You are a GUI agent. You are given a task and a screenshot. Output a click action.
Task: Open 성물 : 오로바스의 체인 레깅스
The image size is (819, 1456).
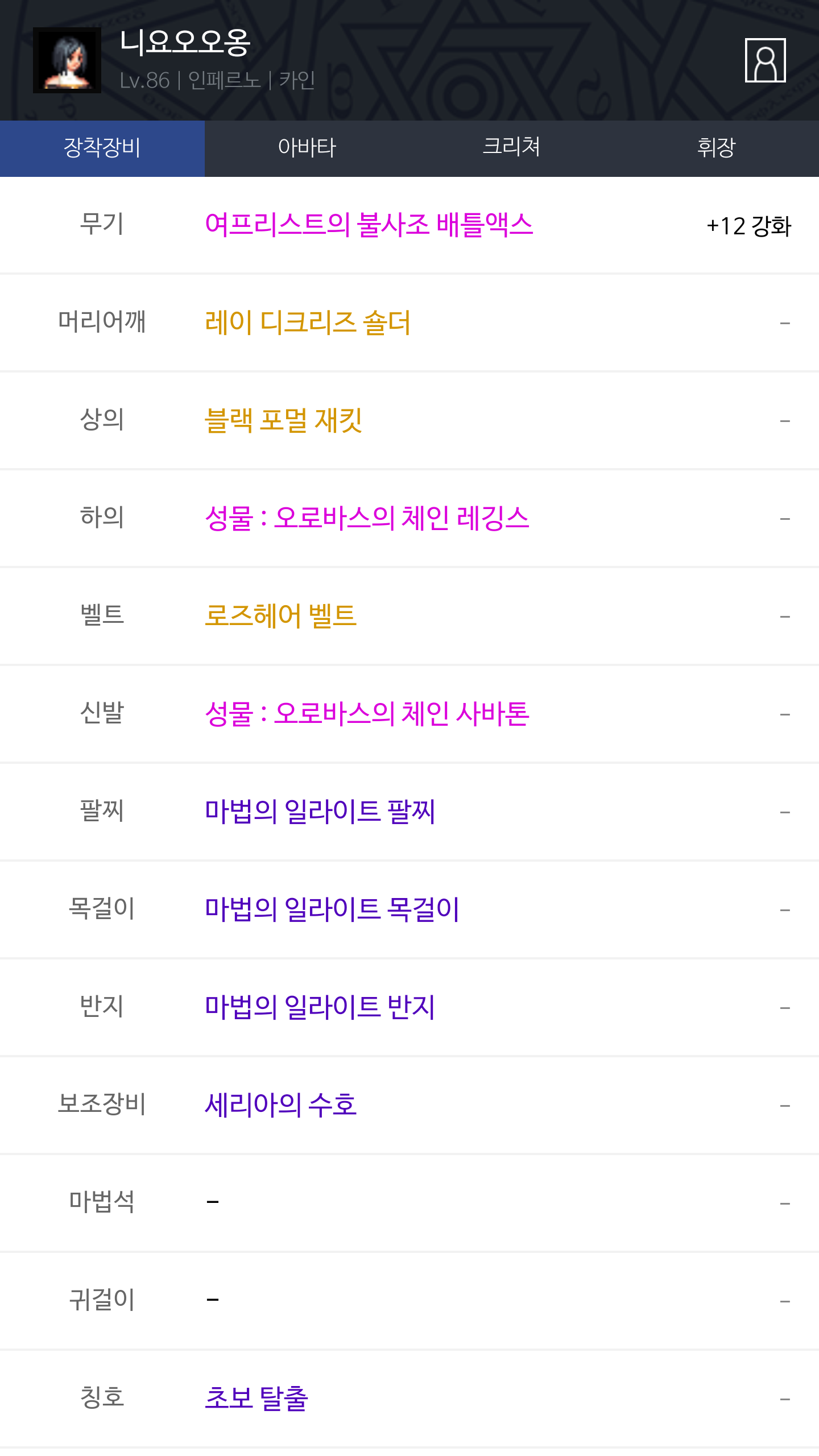pyautogui.click(x=367, y=519)
